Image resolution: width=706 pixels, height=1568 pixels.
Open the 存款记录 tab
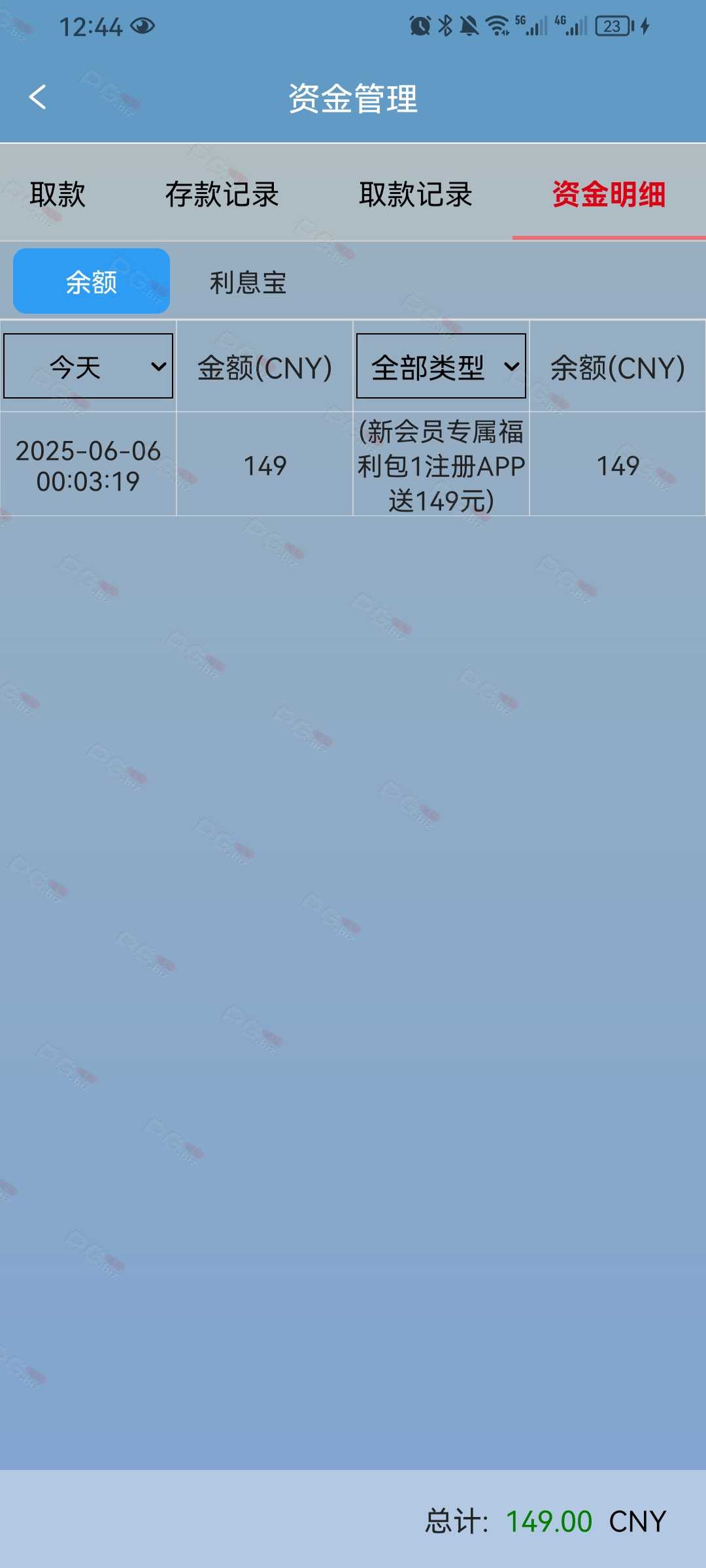pos(222,194)
